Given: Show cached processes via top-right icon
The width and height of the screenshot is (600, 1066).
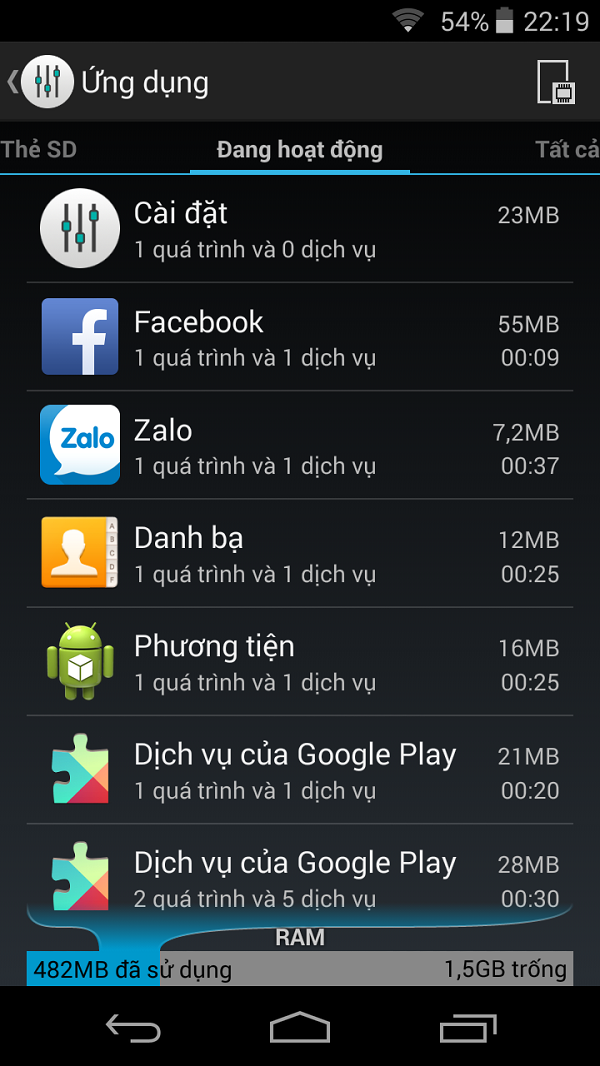Looking at the screenshot, I should coord(554,82).
